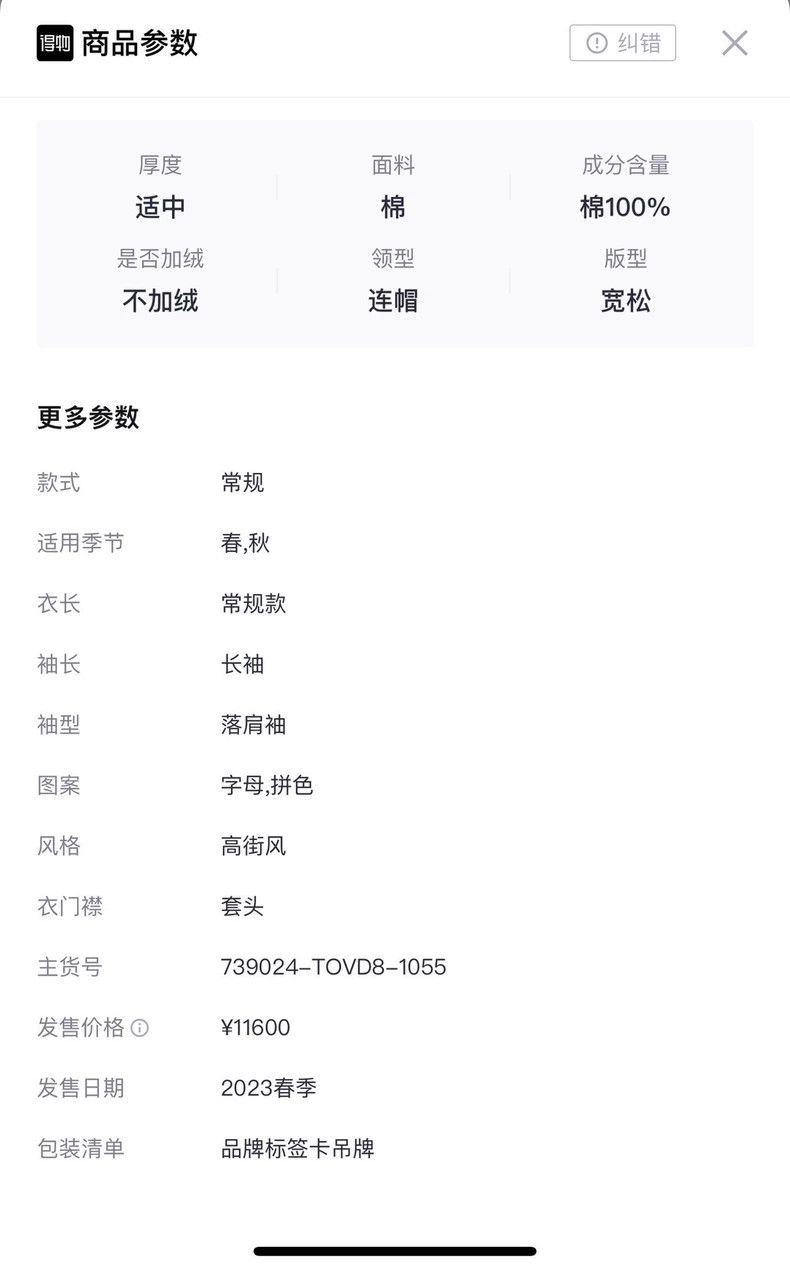Close the 商品参数 panel
Screen dimensions: 790x1270
pos(735,43)
